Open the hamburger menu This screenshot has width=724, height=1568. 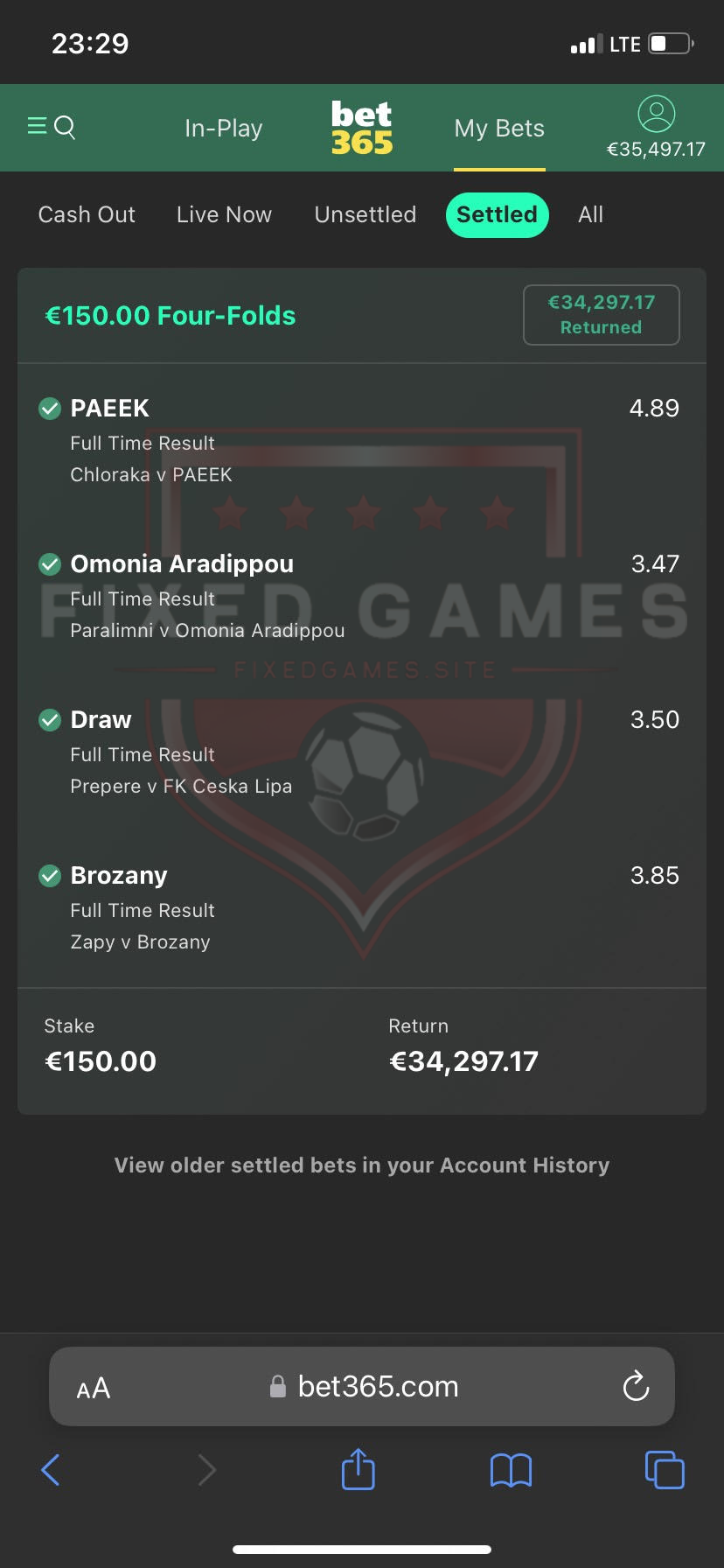point(37,127)
